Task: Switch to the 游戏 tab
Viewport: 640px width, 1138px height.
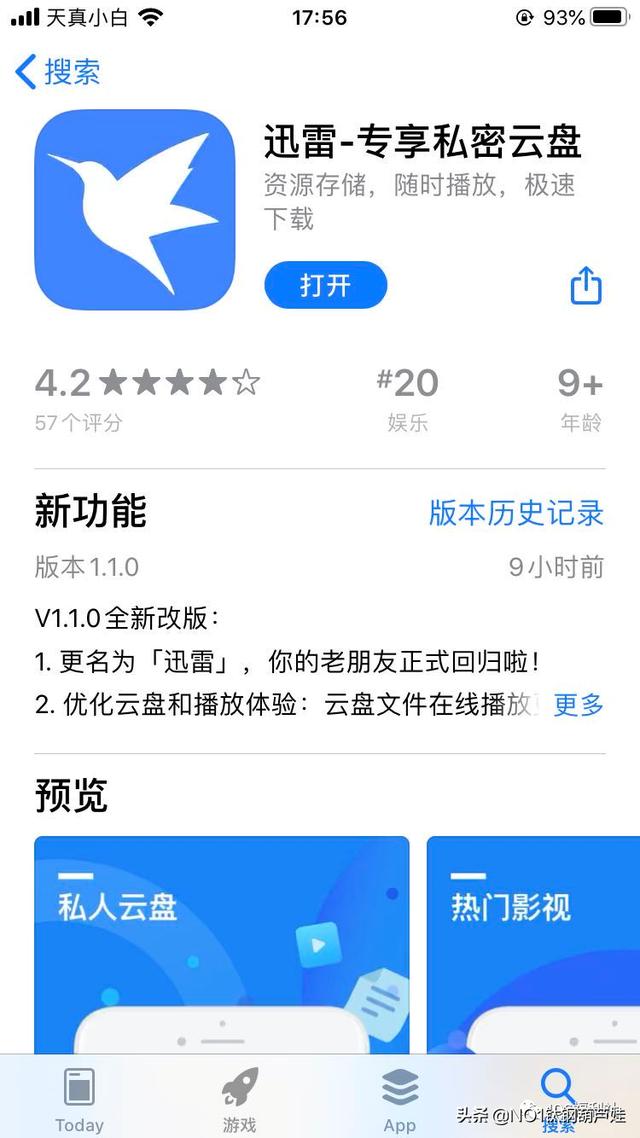Action: [240, 1099]
